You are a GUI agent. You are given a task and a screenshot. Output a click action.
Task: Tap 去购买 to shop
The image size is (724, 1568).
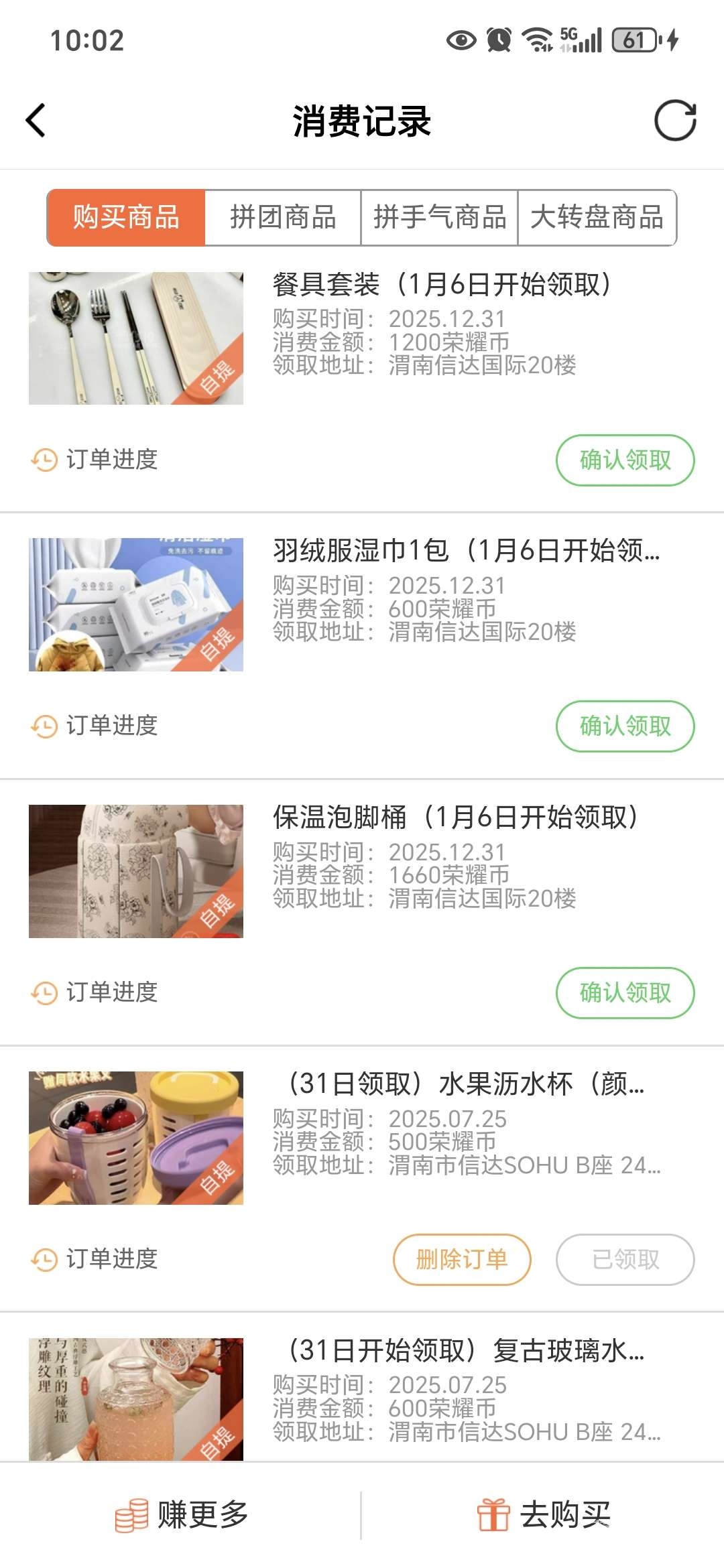(x=543, y=1516)
